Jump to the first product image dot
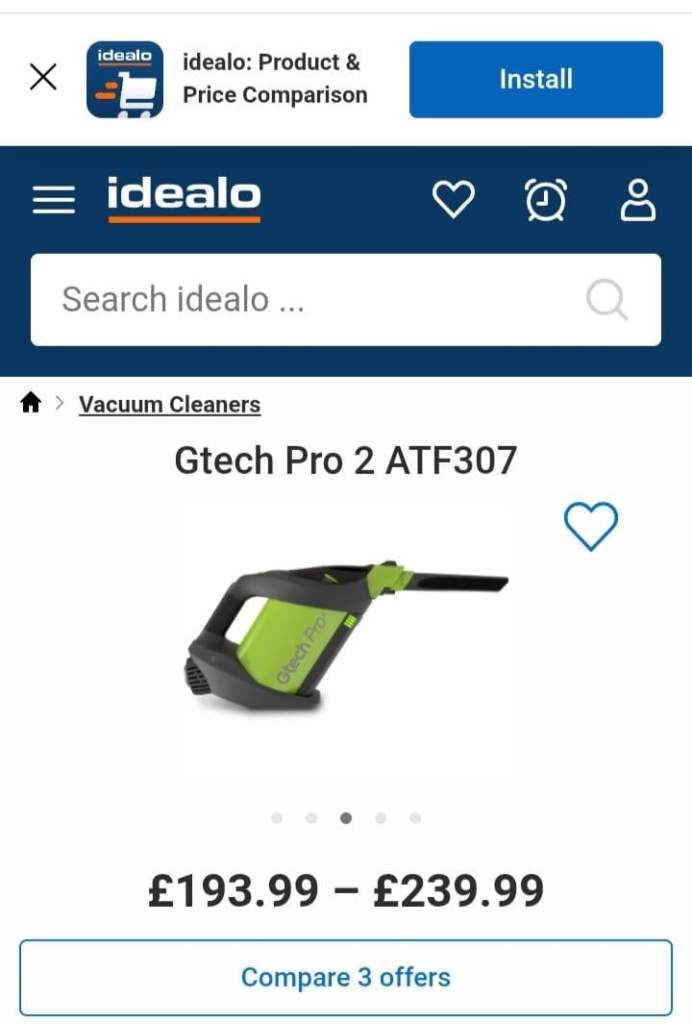 click(277, 818)
